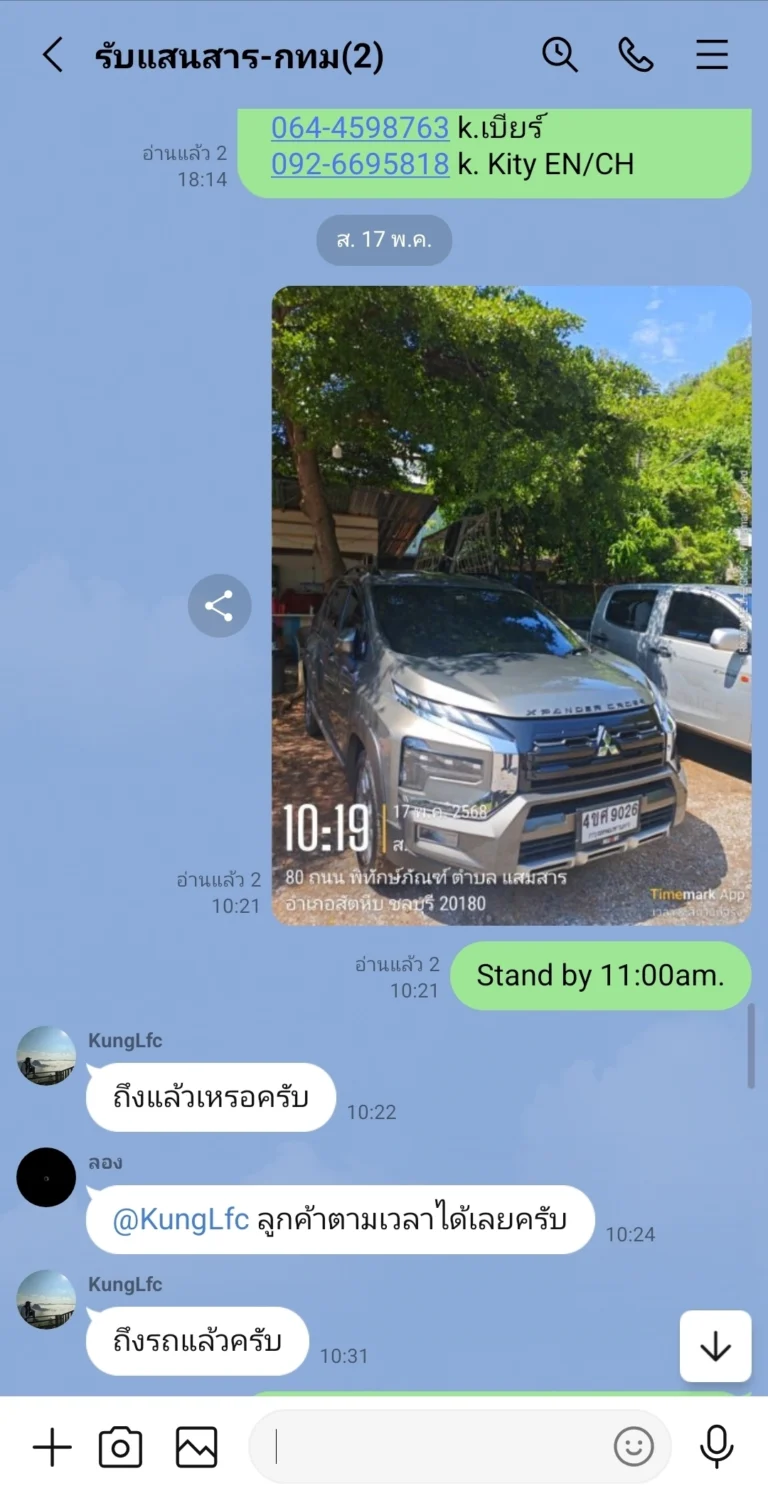
Task: Share the parked car photo
Action: (x=219, y=605)
